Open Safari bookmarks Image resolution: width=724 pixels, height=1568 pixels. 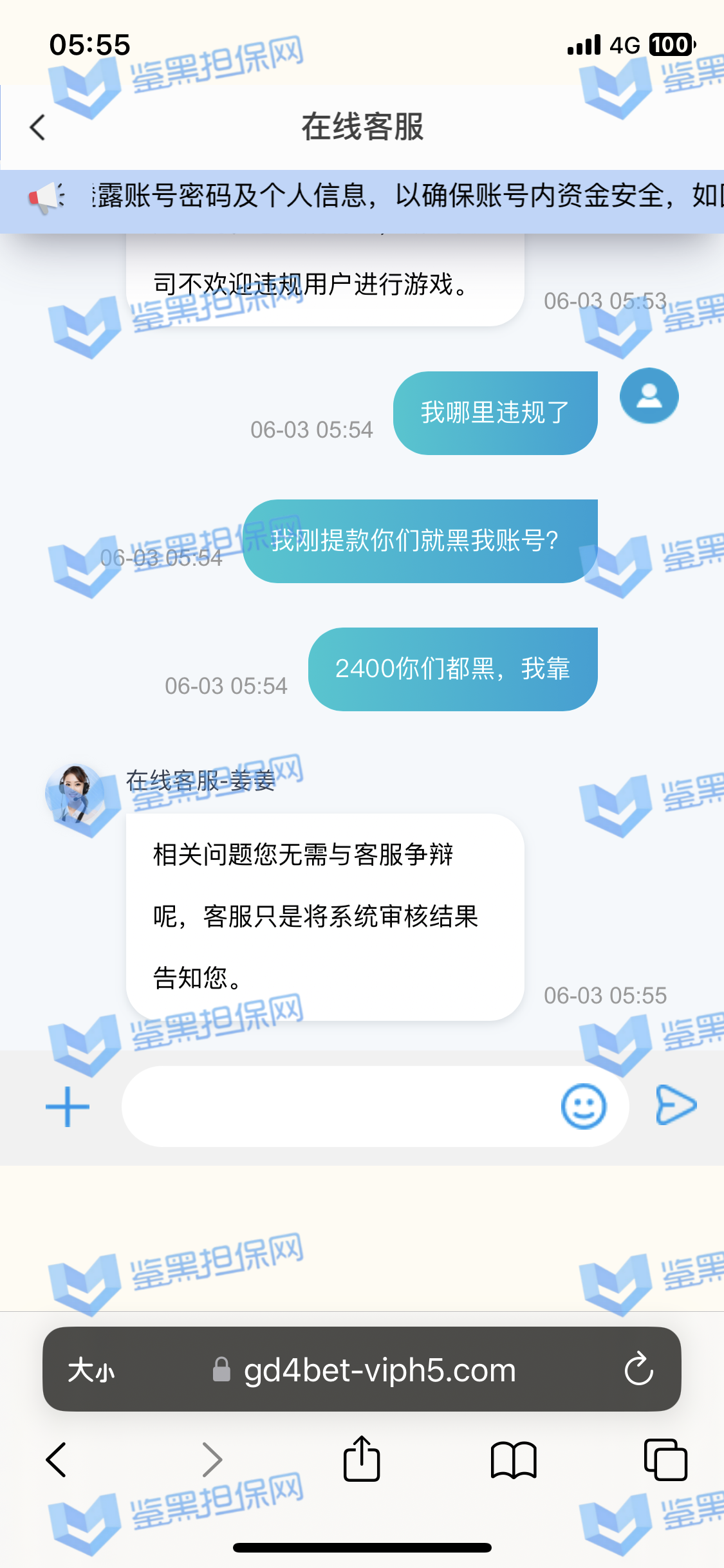(513, 1459)
